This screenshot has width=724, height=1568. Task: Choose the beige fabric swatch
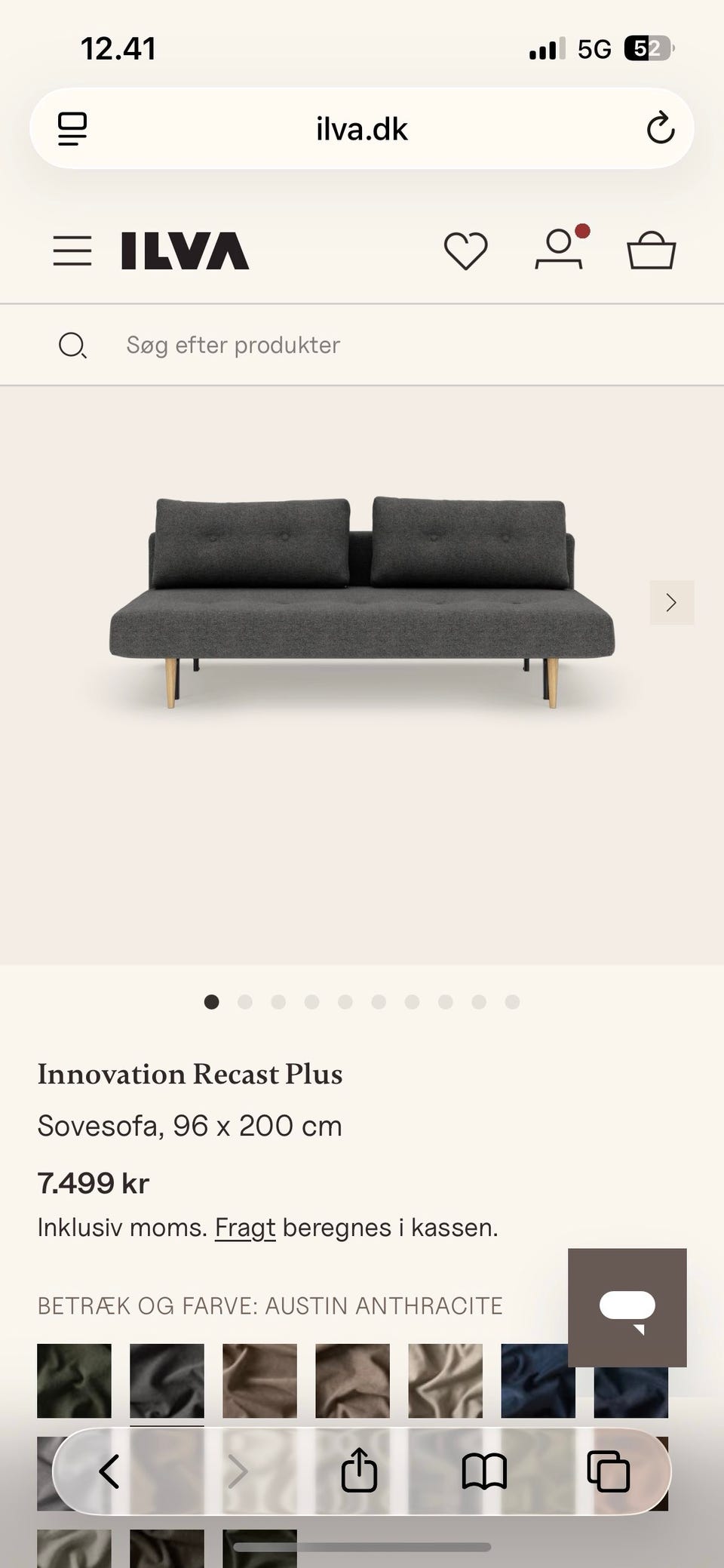click(x=445, y=1381)
